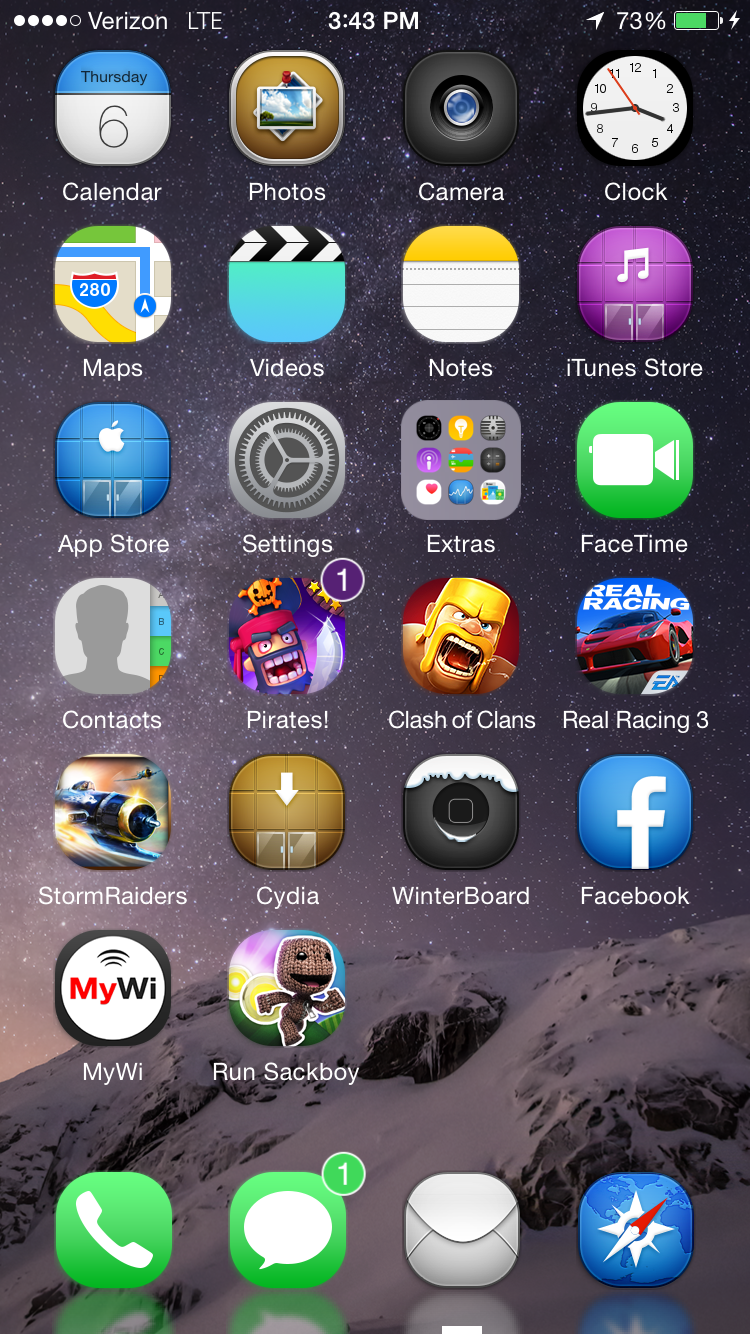Screen dimensions: 750x1334
Task: Start FaceTime
Action: pos(635,461)
